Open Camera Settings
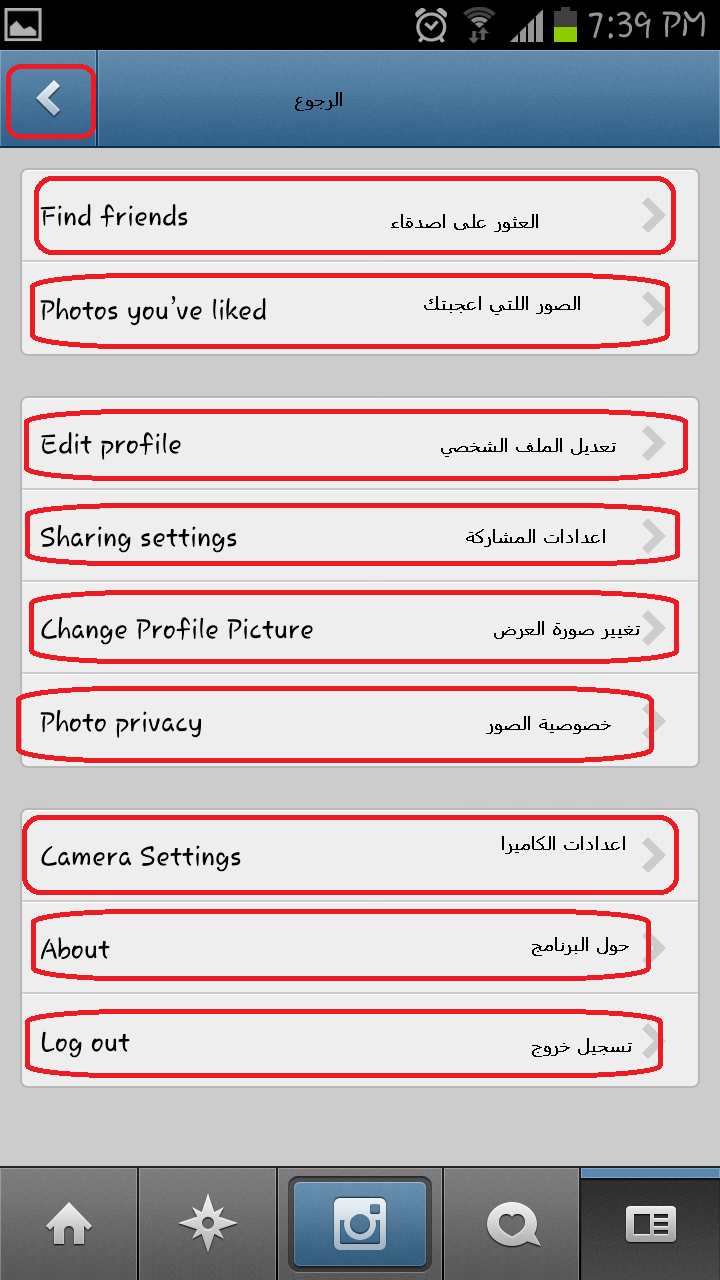 click(360, 856)
